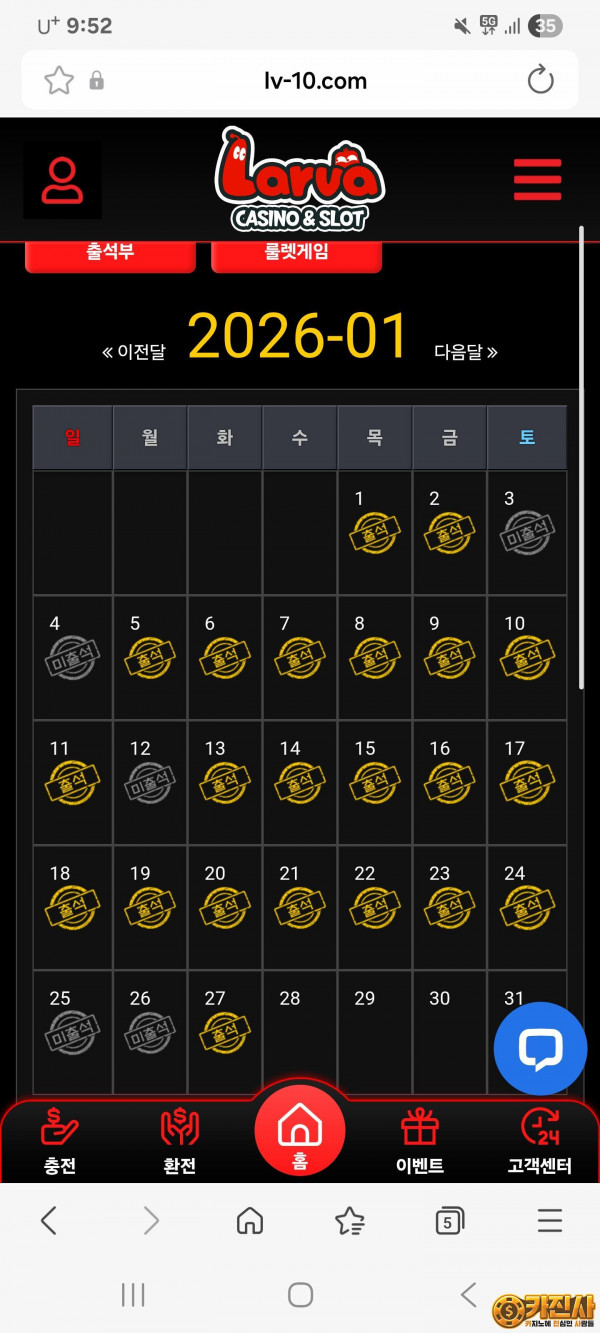Bookmark this page with the star icon

tap(59, 81)
